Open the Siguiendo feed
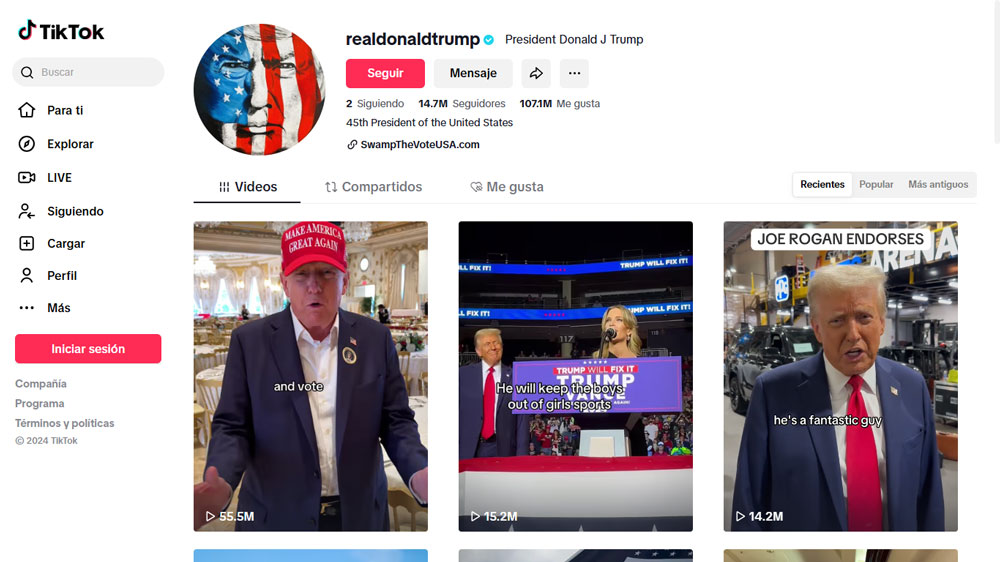Viewport: 1000px width, 562px height. coord(74,211)
